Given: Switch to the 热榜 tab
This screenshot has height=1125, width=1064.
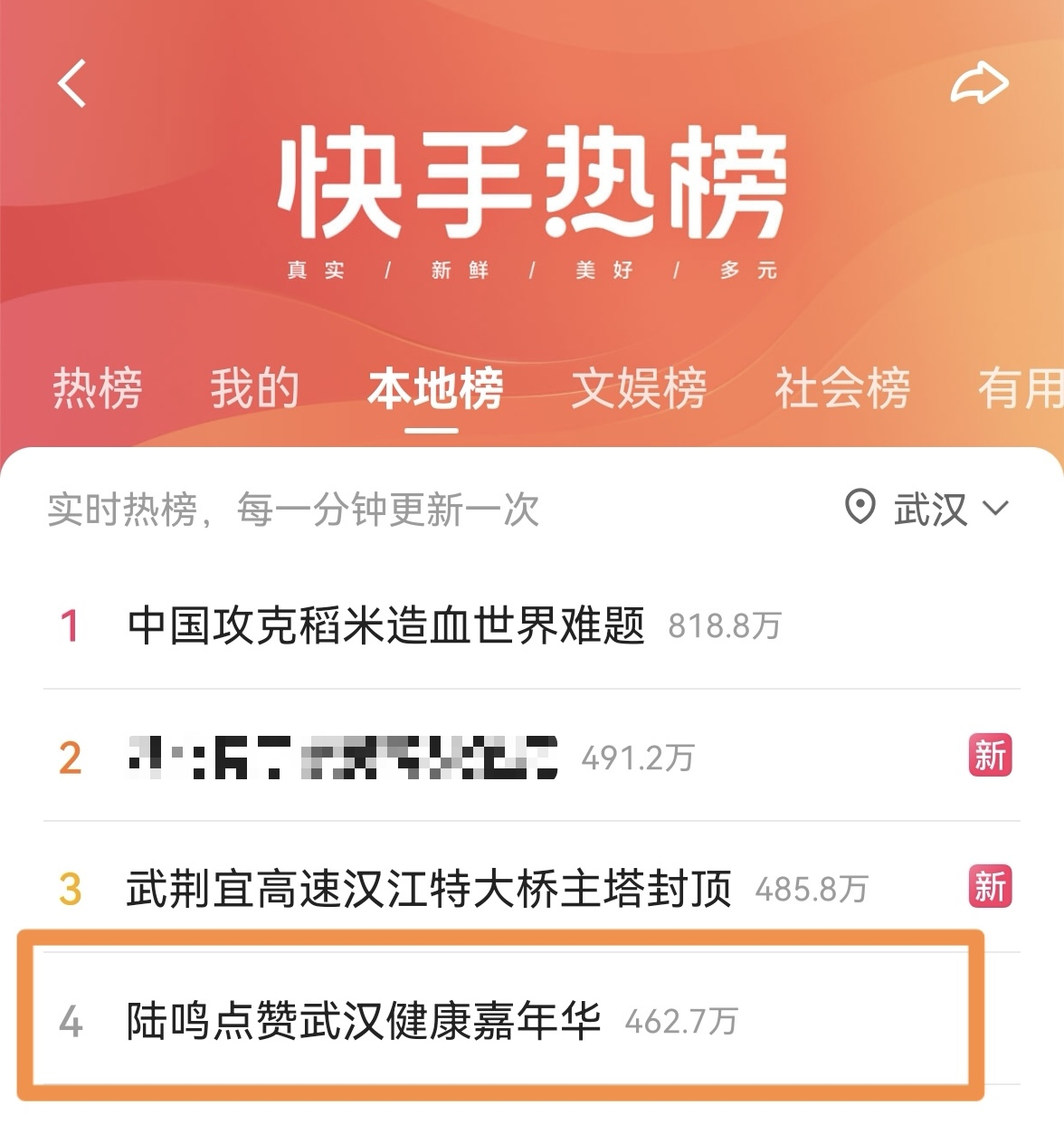Looking at the screenshot, I should click(97, 389).
